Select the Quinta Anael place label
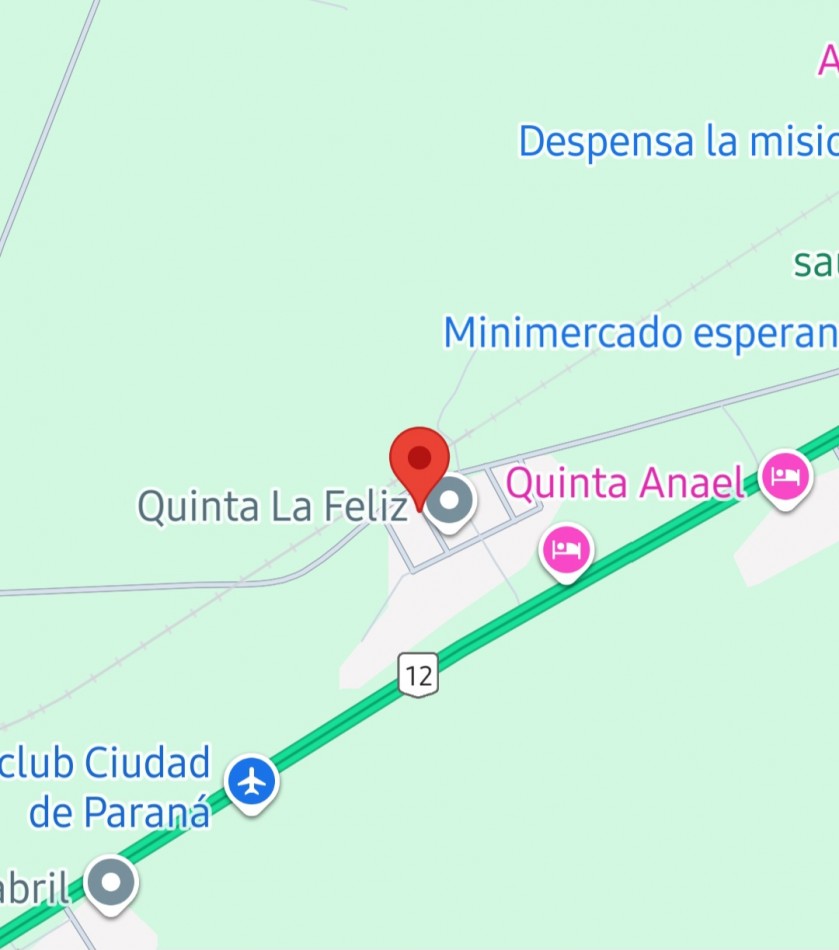This screenshot has height=950, width=839. click(625, 483)
